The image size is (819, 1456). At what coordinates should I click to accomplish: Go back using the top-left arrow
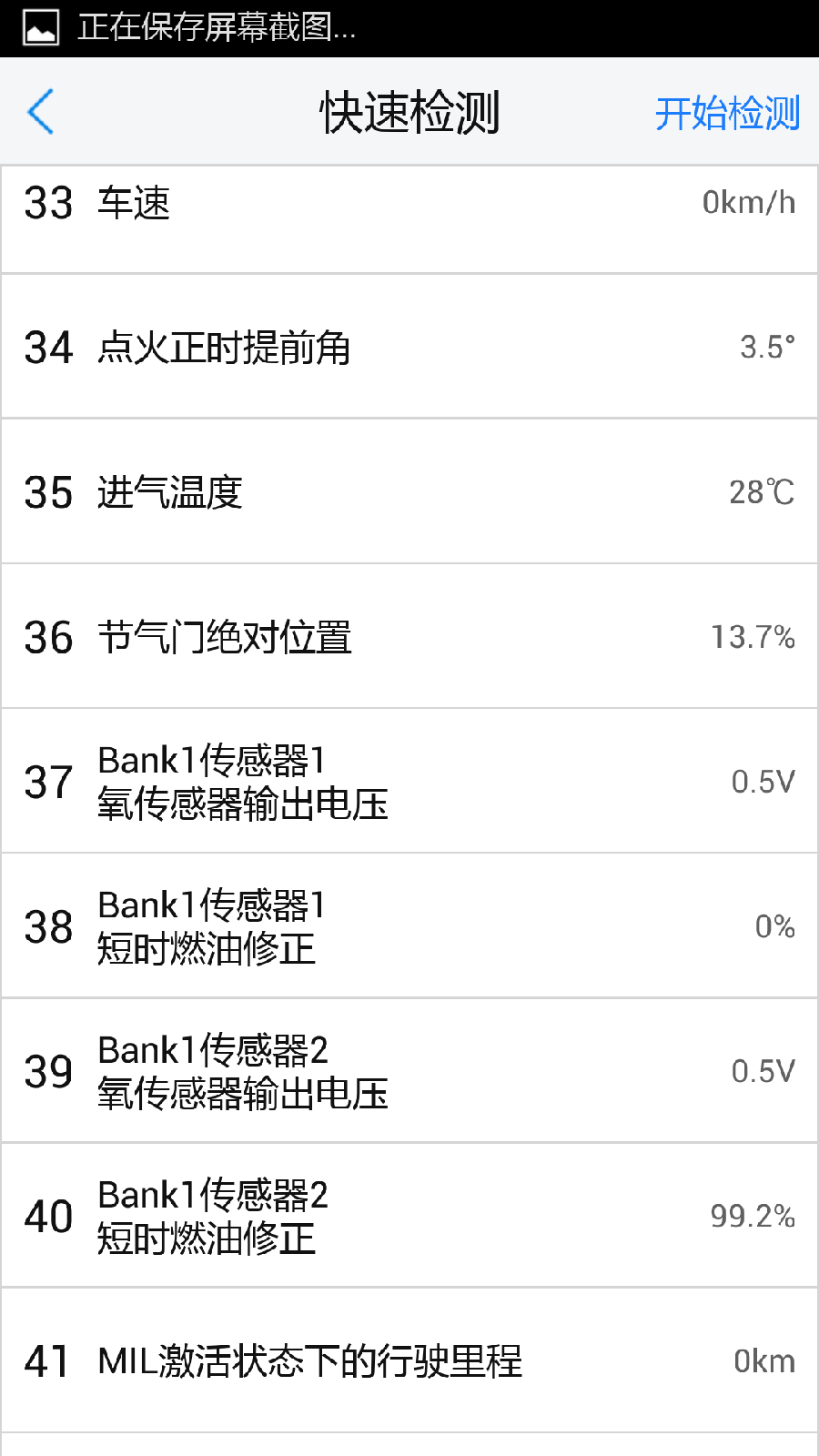[x=41, y=112]
